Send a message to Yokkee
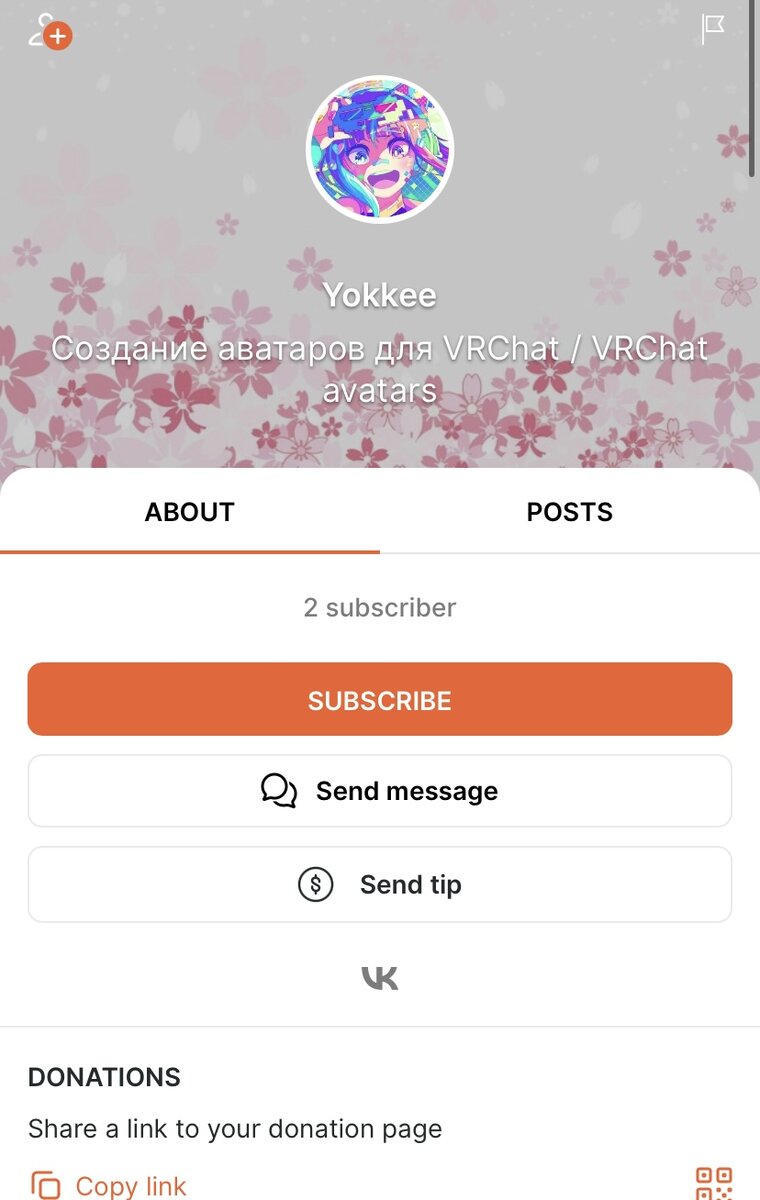760x1200 pixels. click(380, 791)
